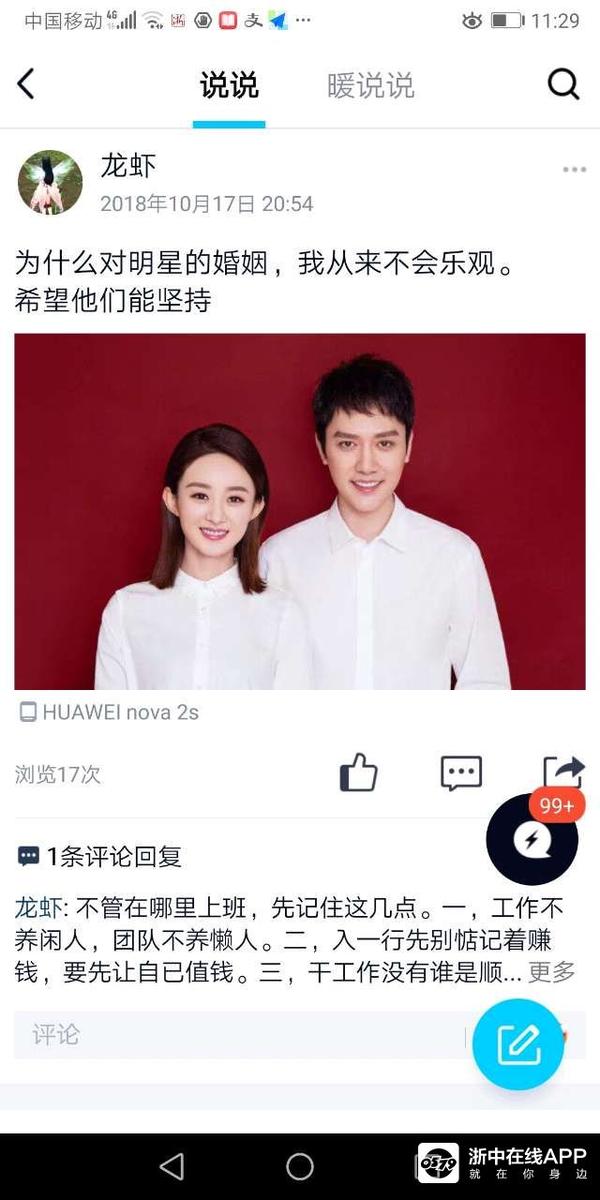The image size is (600, 1200).
Task: Compose a new post with the pencil button
Action: [518, 1043]
